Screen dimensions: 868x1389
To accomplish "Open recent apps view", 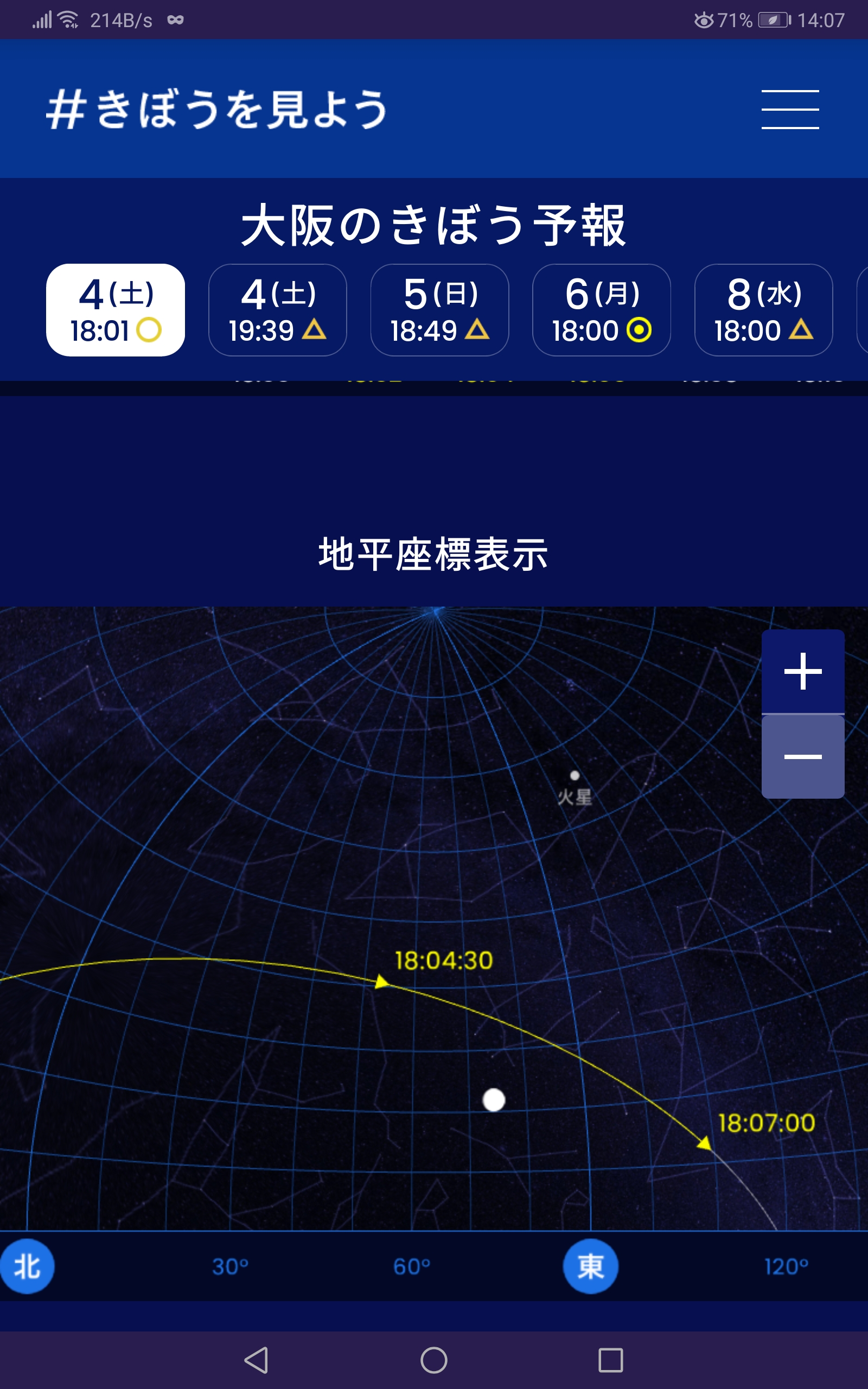I will [610, 1360].
